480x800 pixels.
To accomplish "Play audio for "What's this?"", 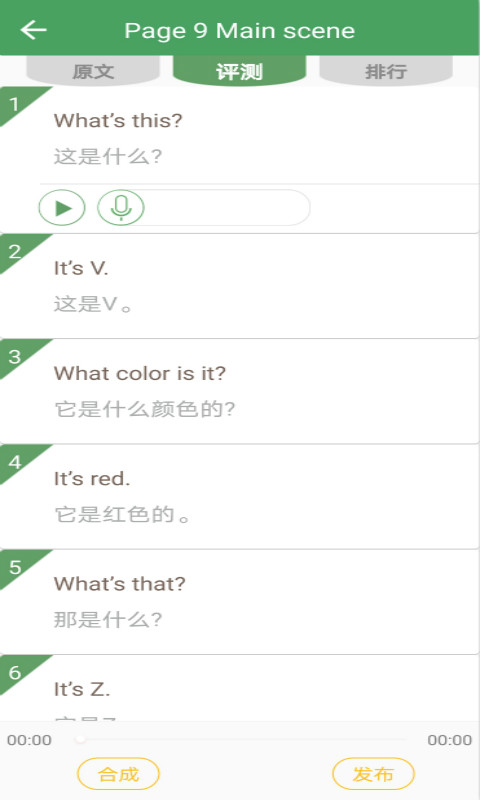I will (62, 208).
